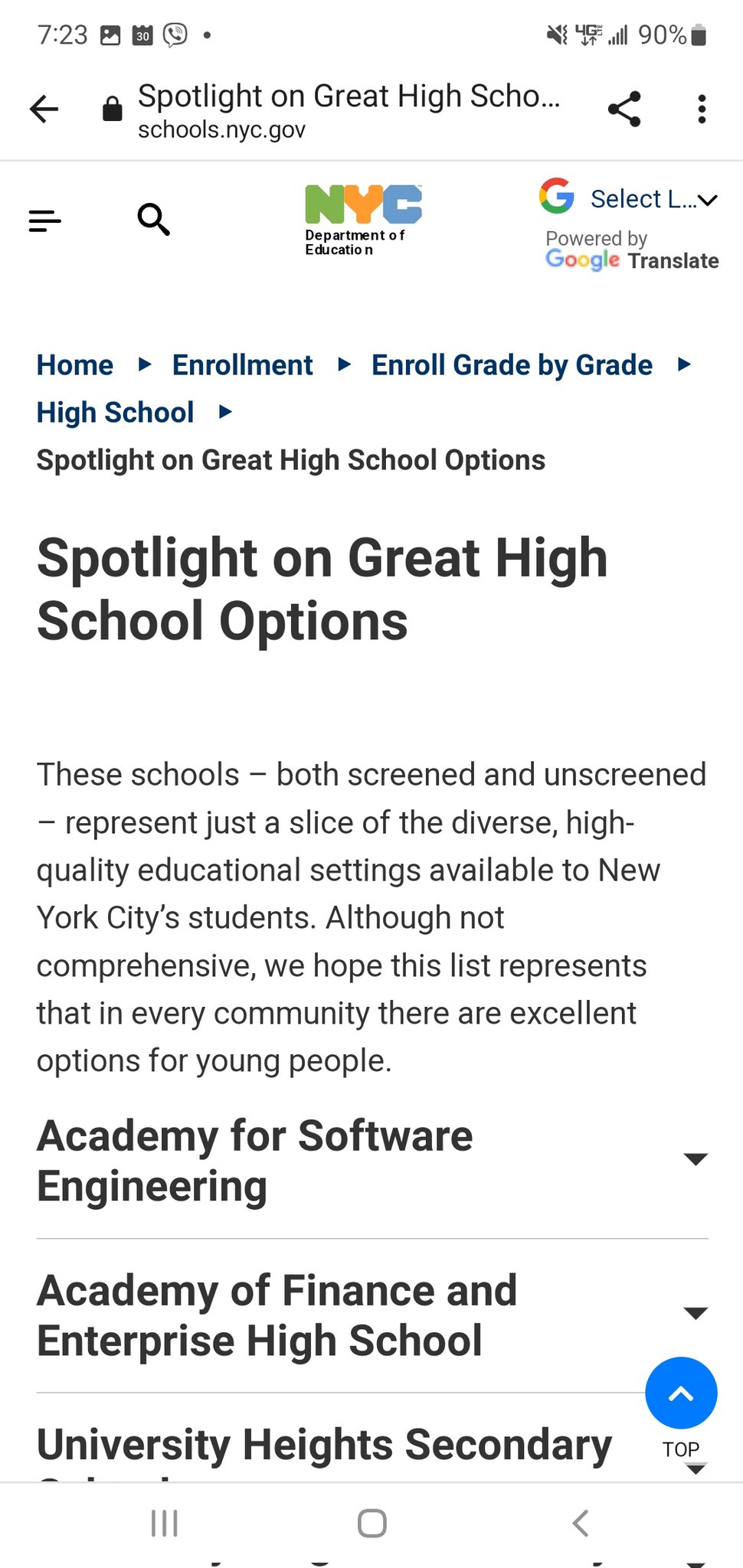Go to the High School breadcrumb
This screenshot has height=1568, width=743.
115,413
